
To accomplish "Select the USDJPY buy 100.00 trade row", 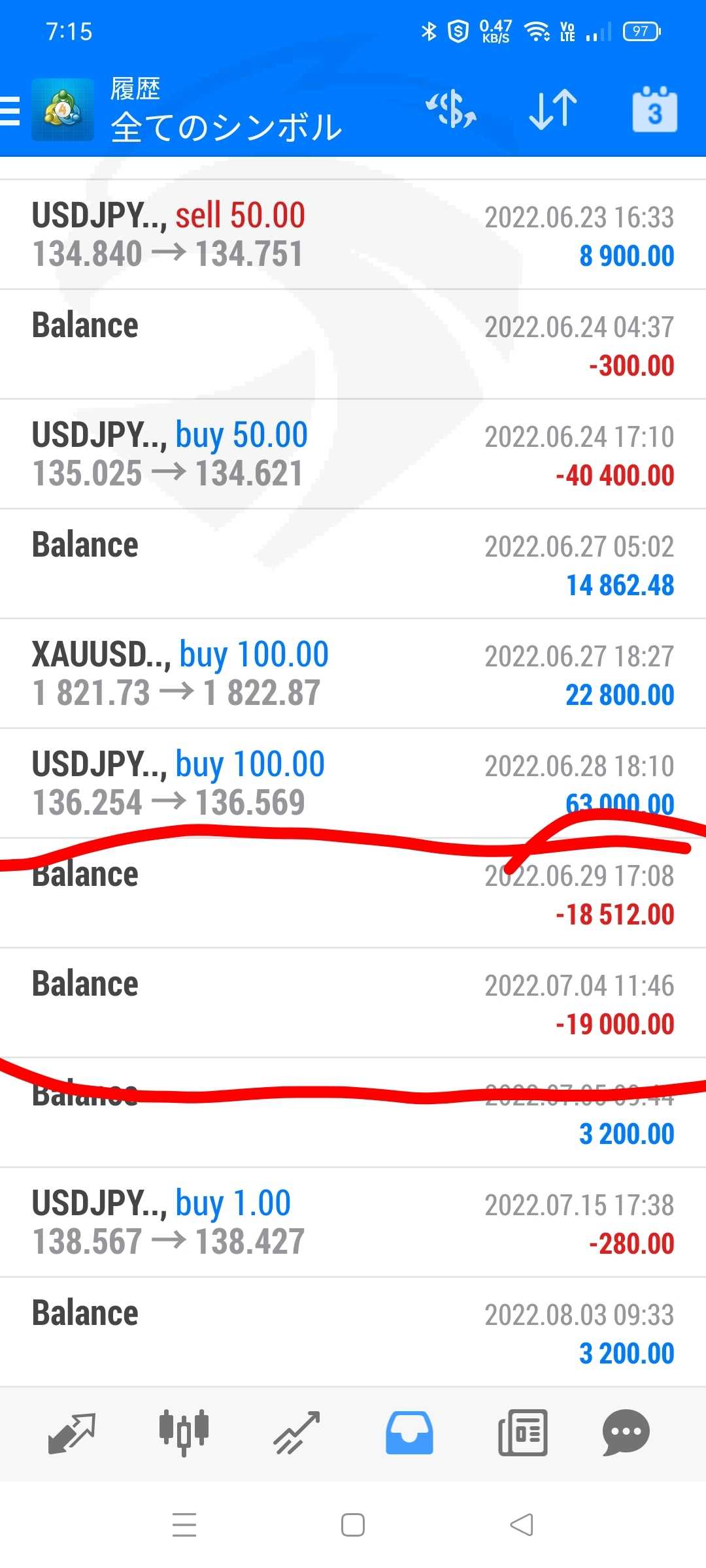I will (x=353, y=783).
